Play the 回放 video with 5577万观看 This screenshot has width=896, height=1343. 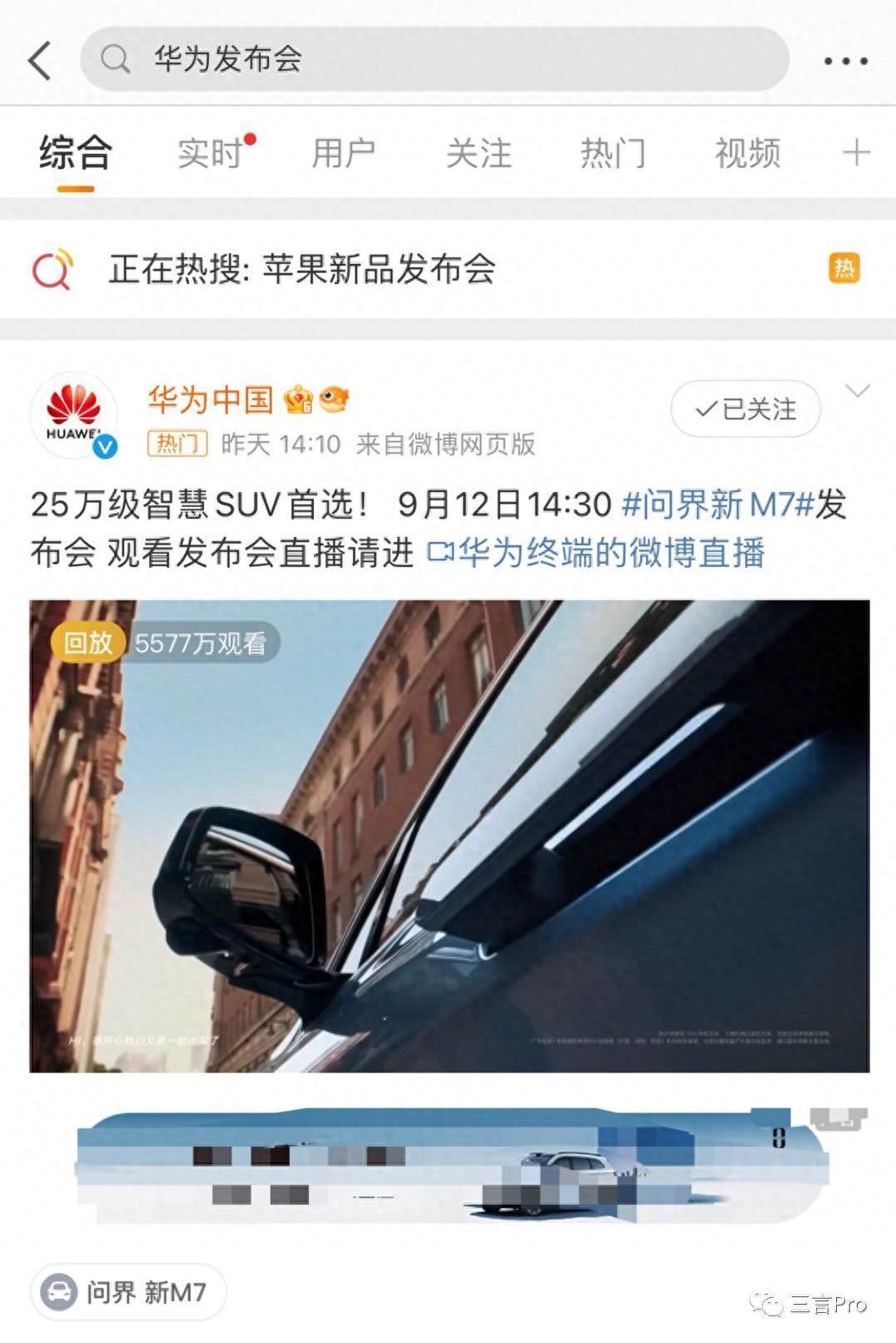click(x=450, y=835)
